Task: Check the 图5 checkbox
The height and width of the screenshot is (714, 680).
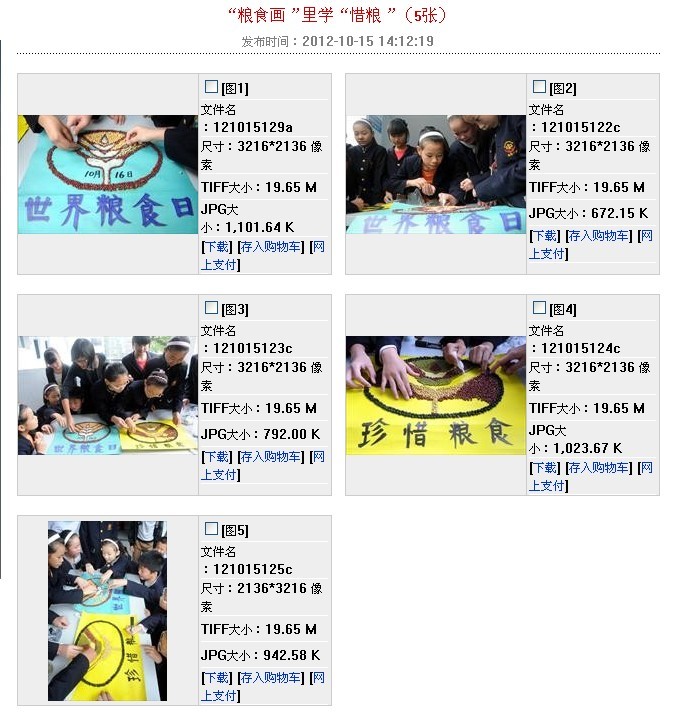Action: coord(211,529)
